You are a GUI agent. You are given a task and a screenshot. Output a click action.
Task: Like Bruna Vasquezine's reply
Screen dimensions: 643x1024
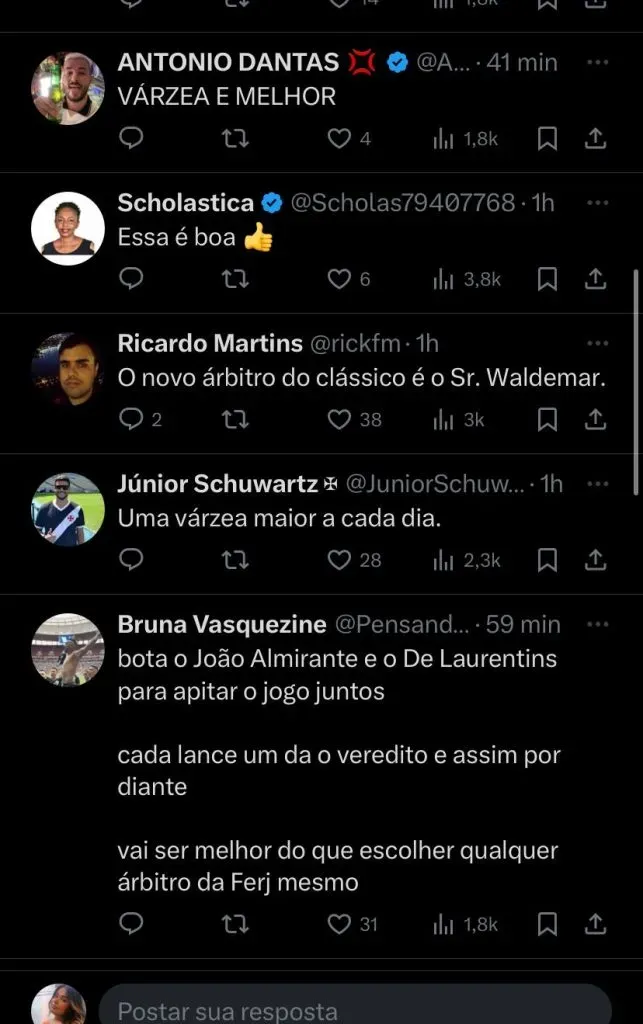tap(340, 923)
